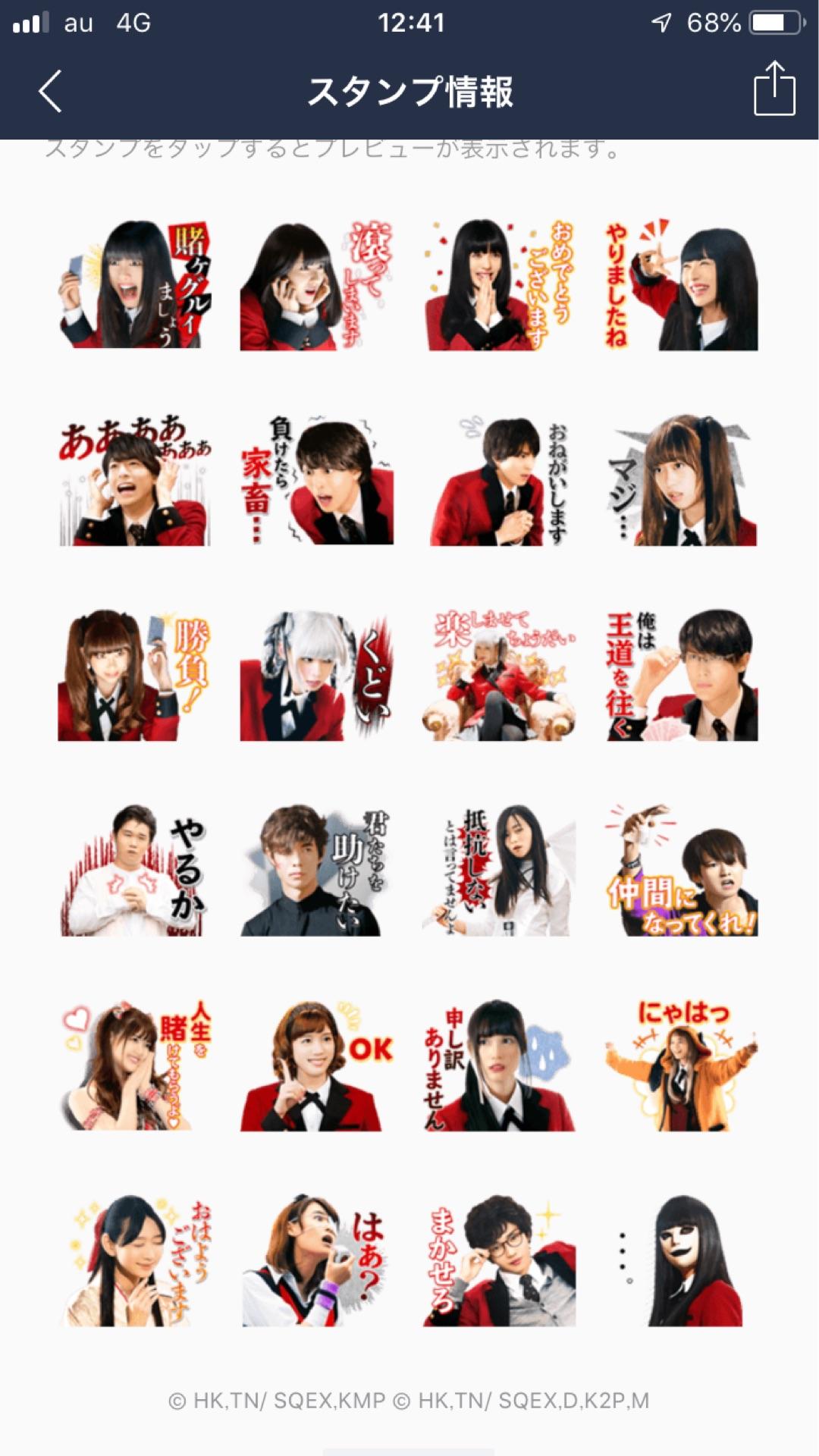This screenshot has height=1456, width=819.
Task: Preview the おめでとうございます sticker
Action: 499,285
